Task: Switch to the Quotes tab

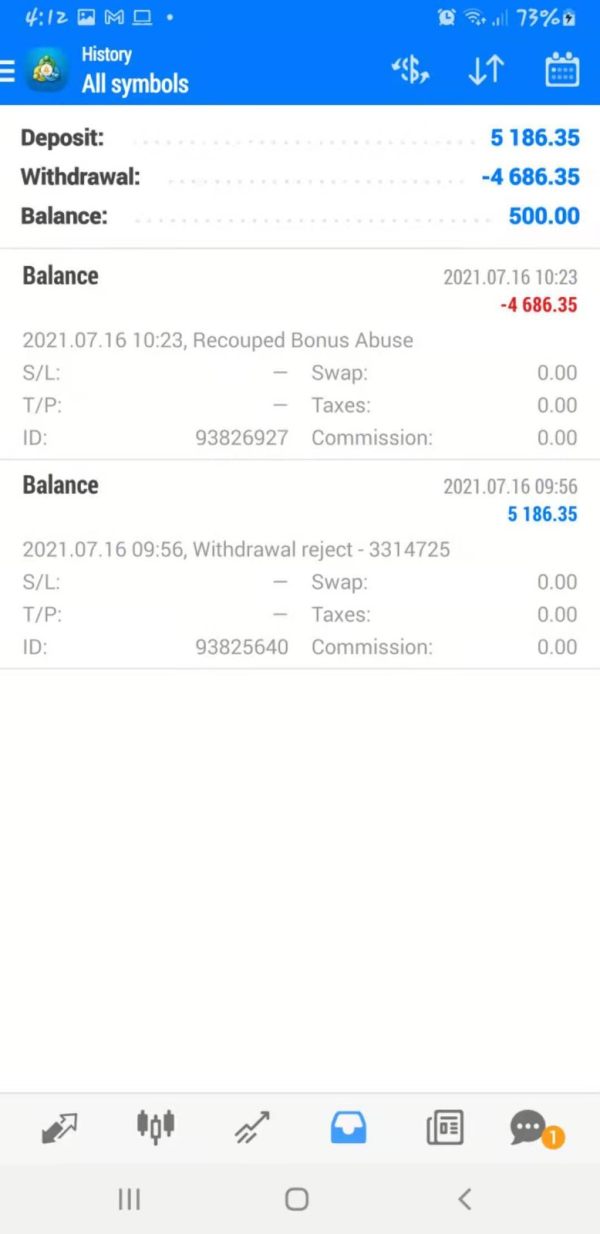Action: pos(60,1128)
